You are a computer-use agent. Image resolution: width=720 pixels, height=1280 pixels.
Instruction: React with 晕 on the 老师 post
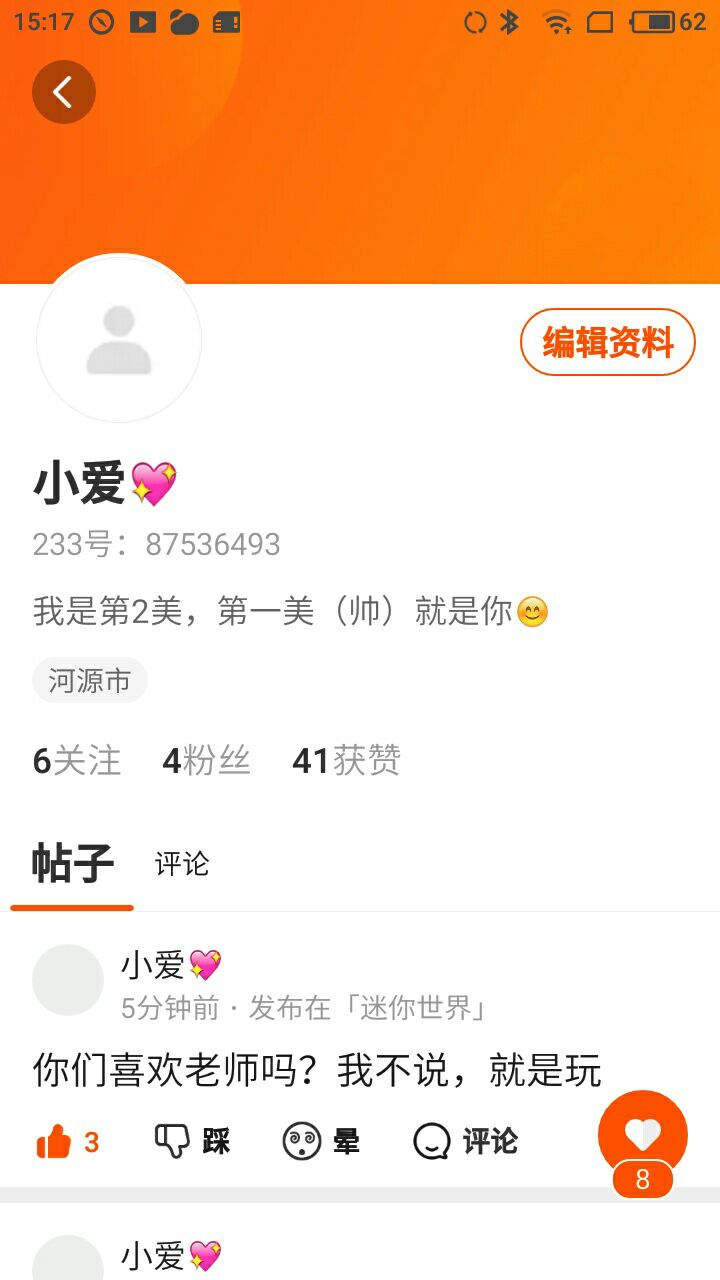click(321, 1141)
